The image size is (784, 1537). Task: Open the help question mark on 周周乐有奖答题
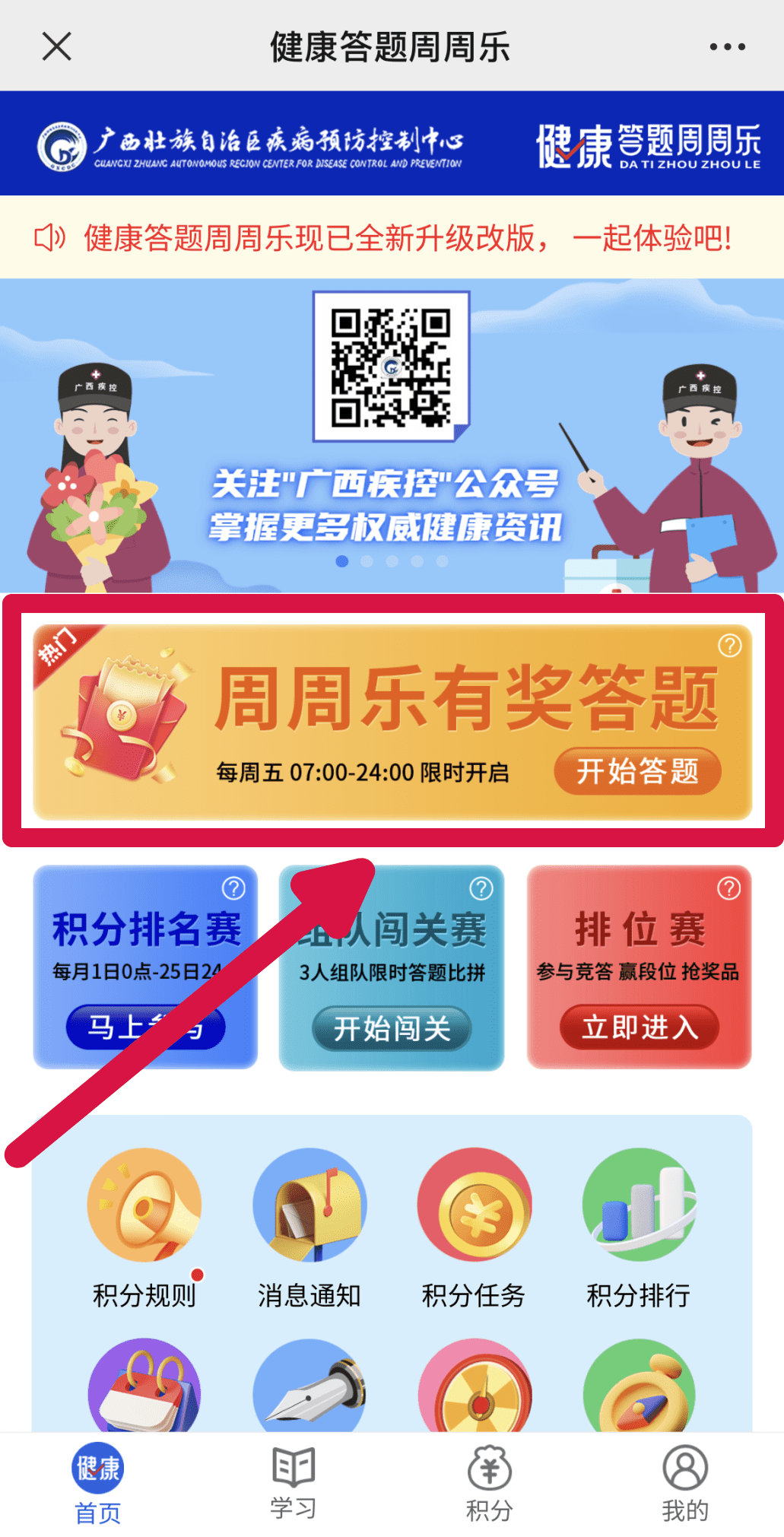pyautogui.click(x=730, y=647)
